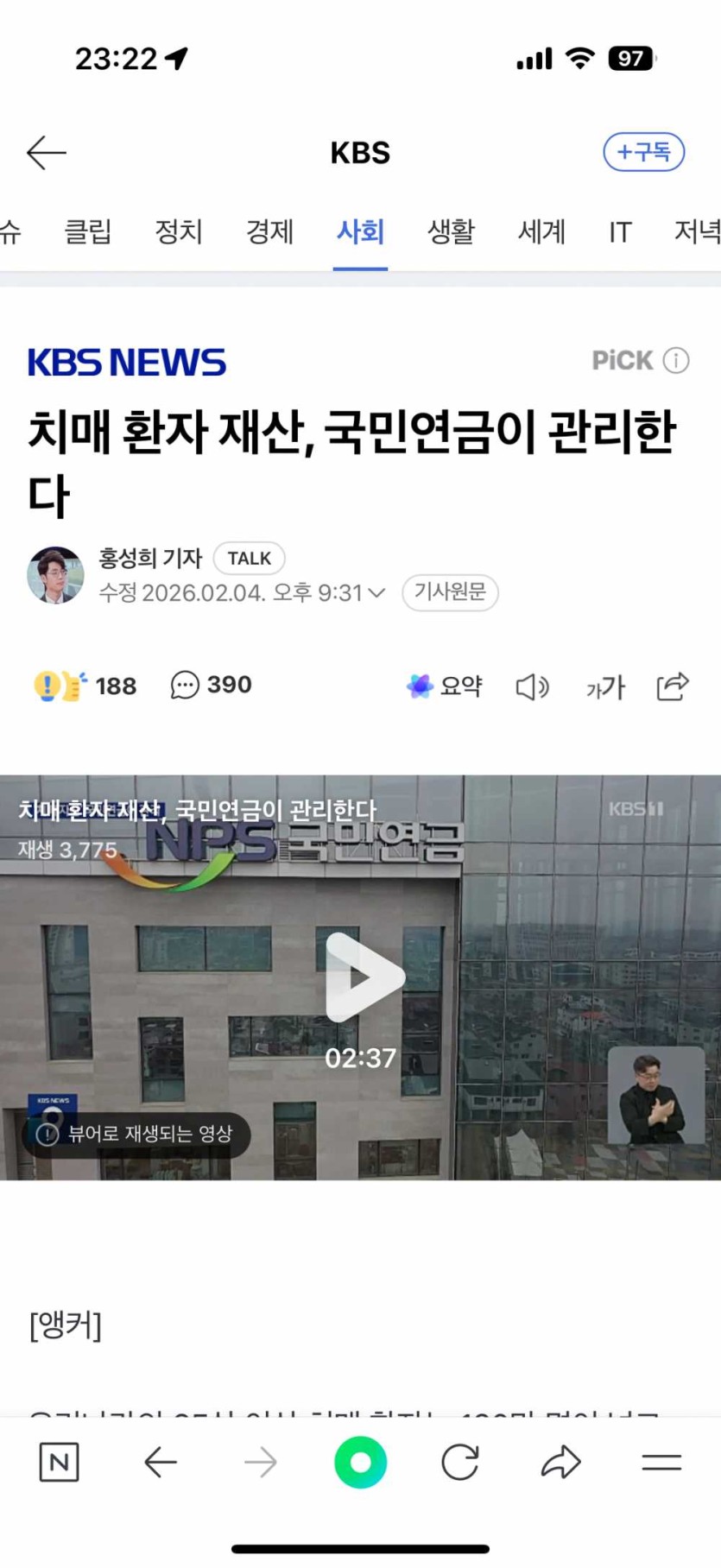The width and height of the screenshot is (721, 1568).
Task: Reload the page in the bottom toolbar
Action: coord(459,1462)
